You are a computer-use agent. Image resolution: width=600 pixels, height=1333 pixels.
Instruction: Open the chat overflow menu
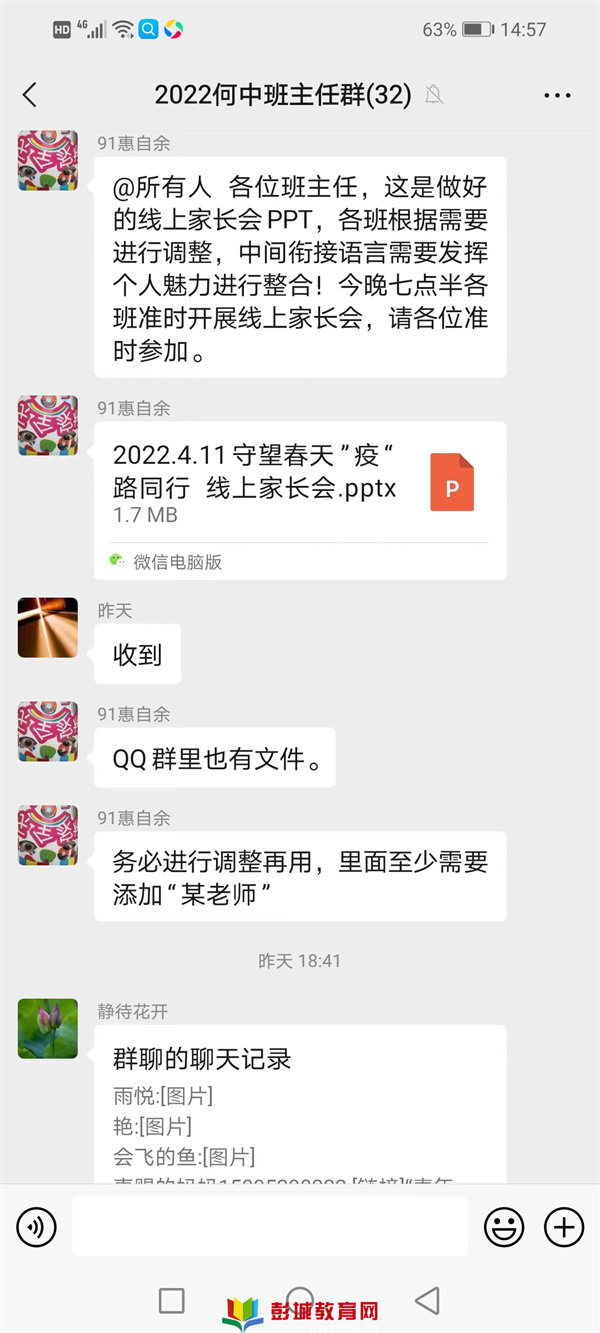tap(557, 95)
